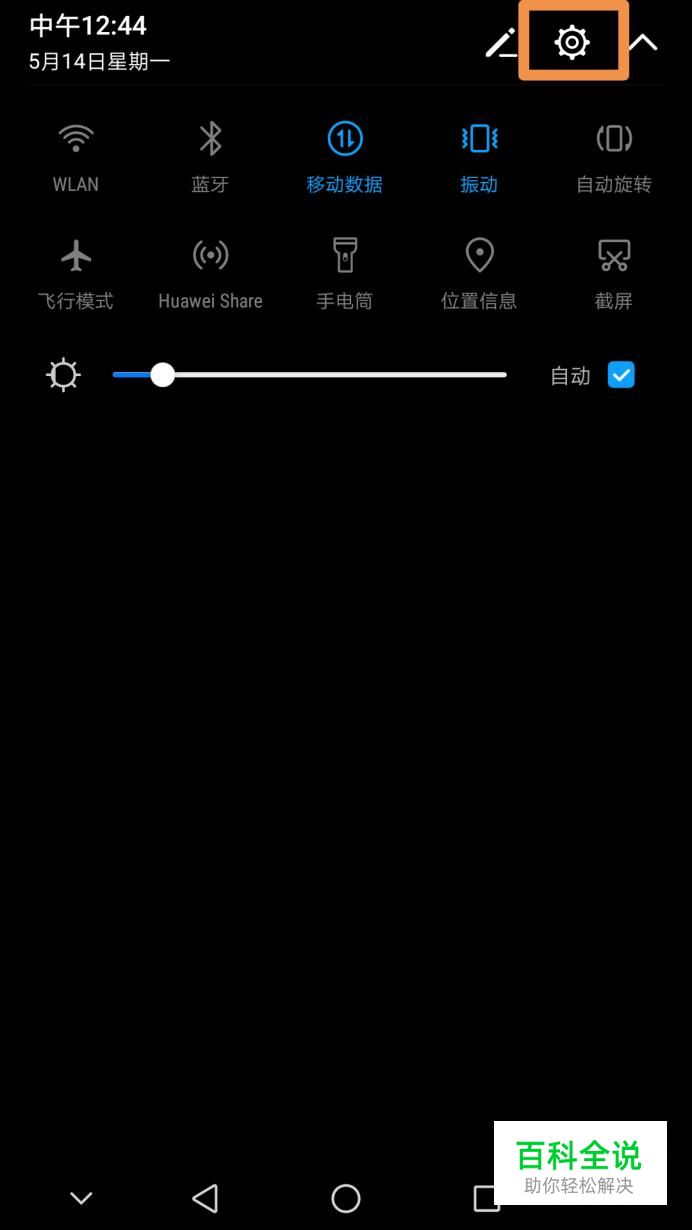Screen dimensions: 692x1230
Task: Hide the navigation bar with down arrow
Action: point(81,1197)
